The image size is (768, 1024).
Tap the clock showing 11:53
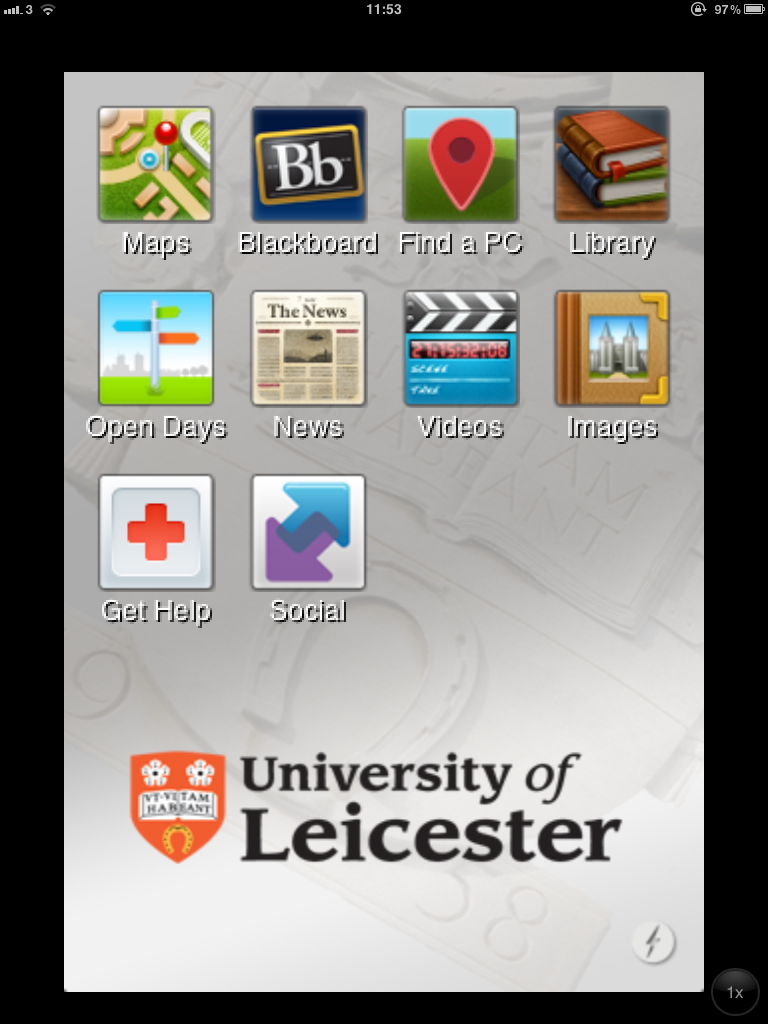[384, 12]
